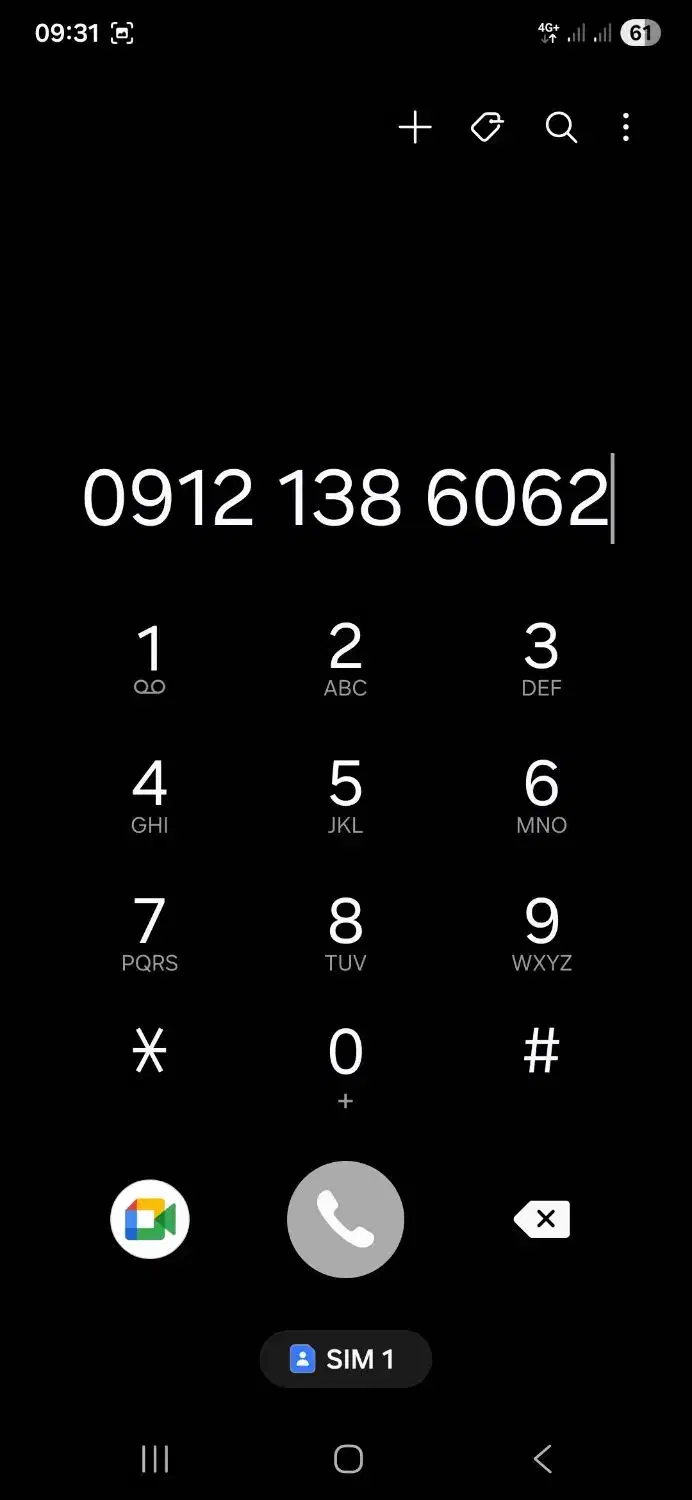Enter digit 8 TUV
This screenshot has height=1500, width=692.
[345, 935]
